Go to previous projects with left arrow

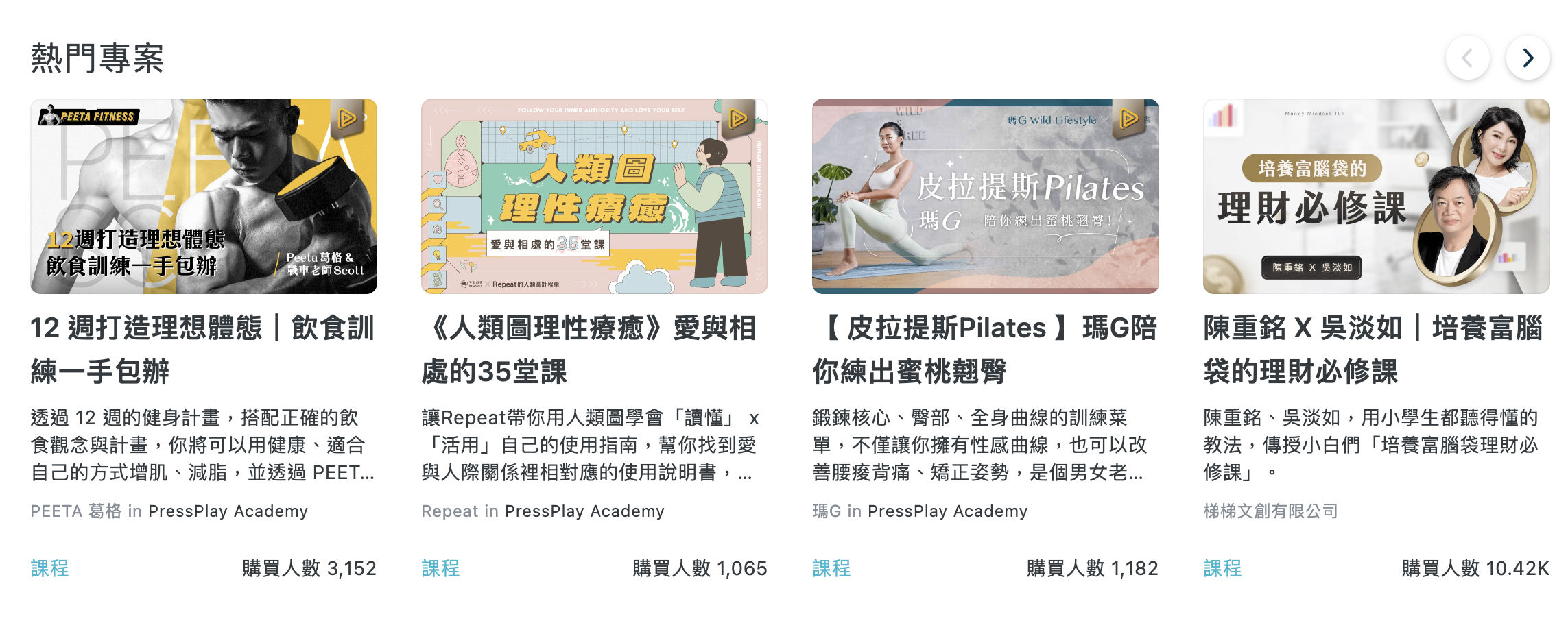[1467, 58]
